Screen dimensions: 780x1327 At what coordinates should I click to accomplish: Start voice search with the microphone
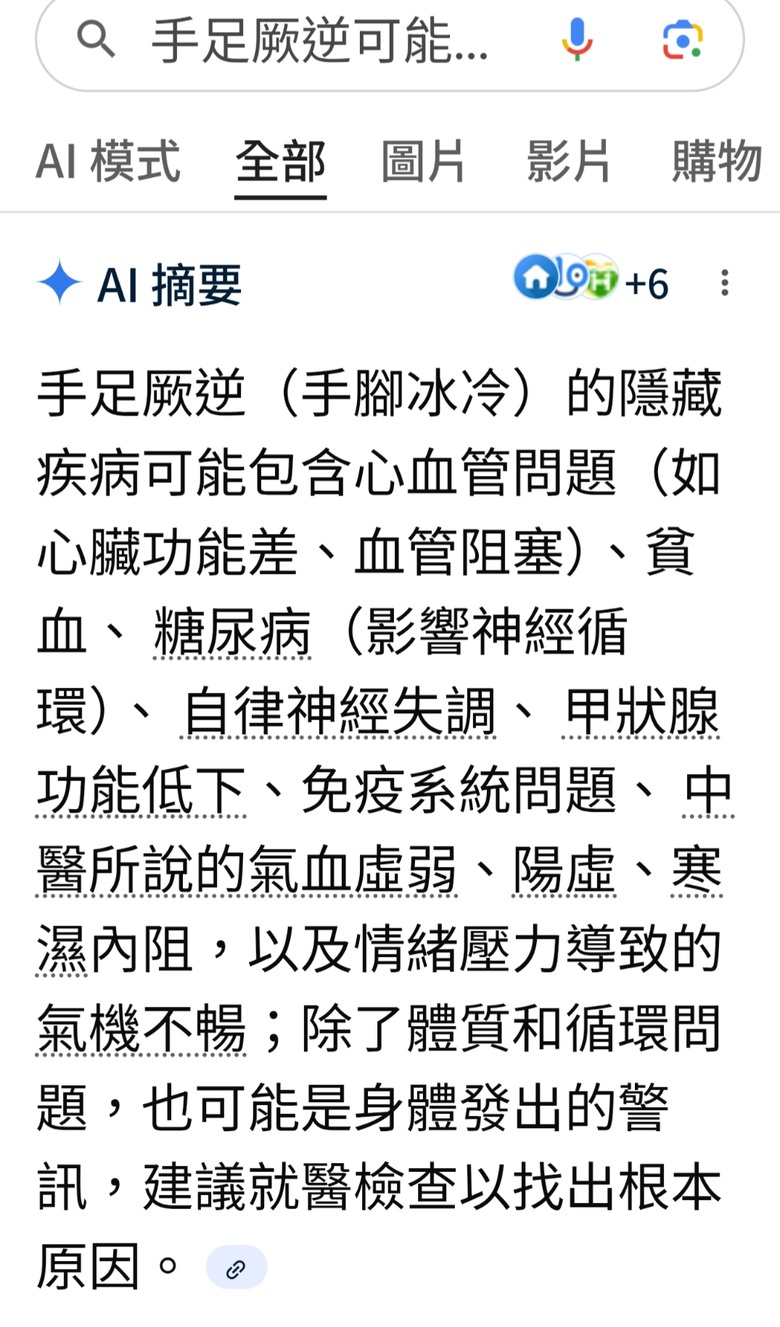coord(577,41)
